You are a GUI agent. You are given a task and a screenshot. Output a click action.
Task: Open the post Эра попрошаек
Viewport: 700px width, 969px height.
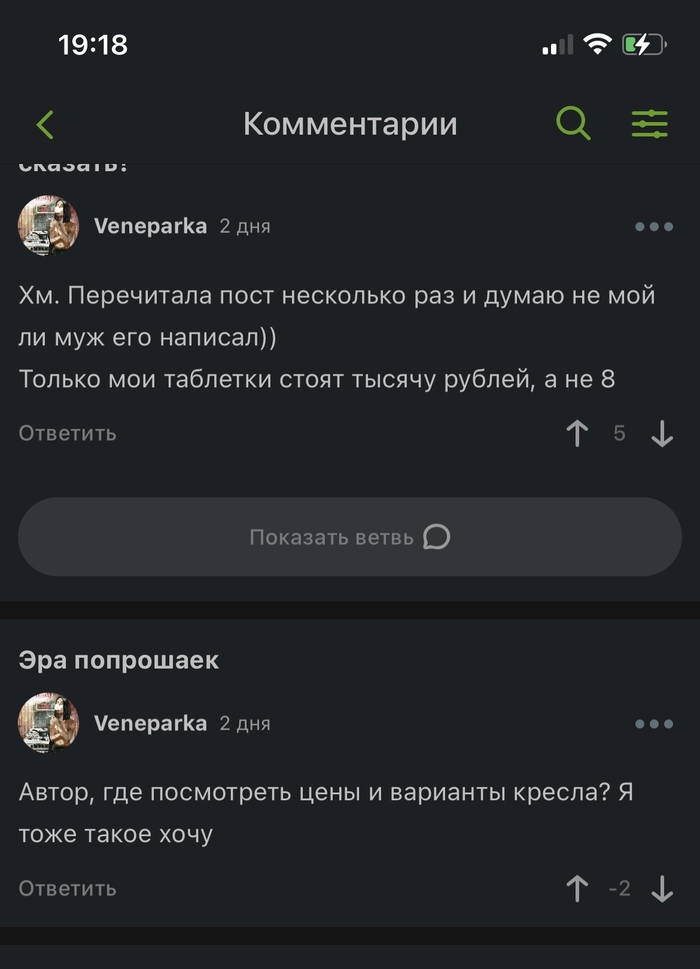119,660
